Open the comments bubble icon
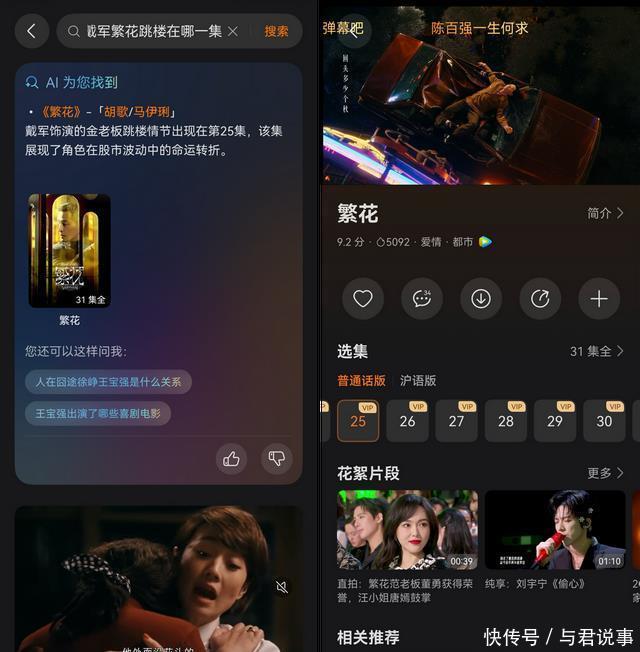640x652 pixels. 421,298
